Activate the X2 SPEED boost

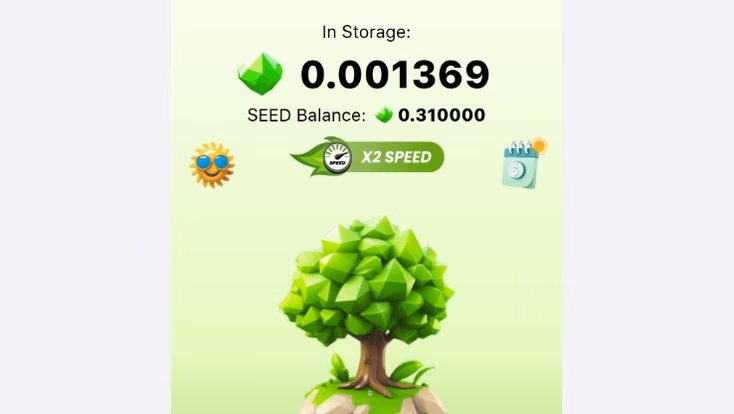(x=369, y=157)
